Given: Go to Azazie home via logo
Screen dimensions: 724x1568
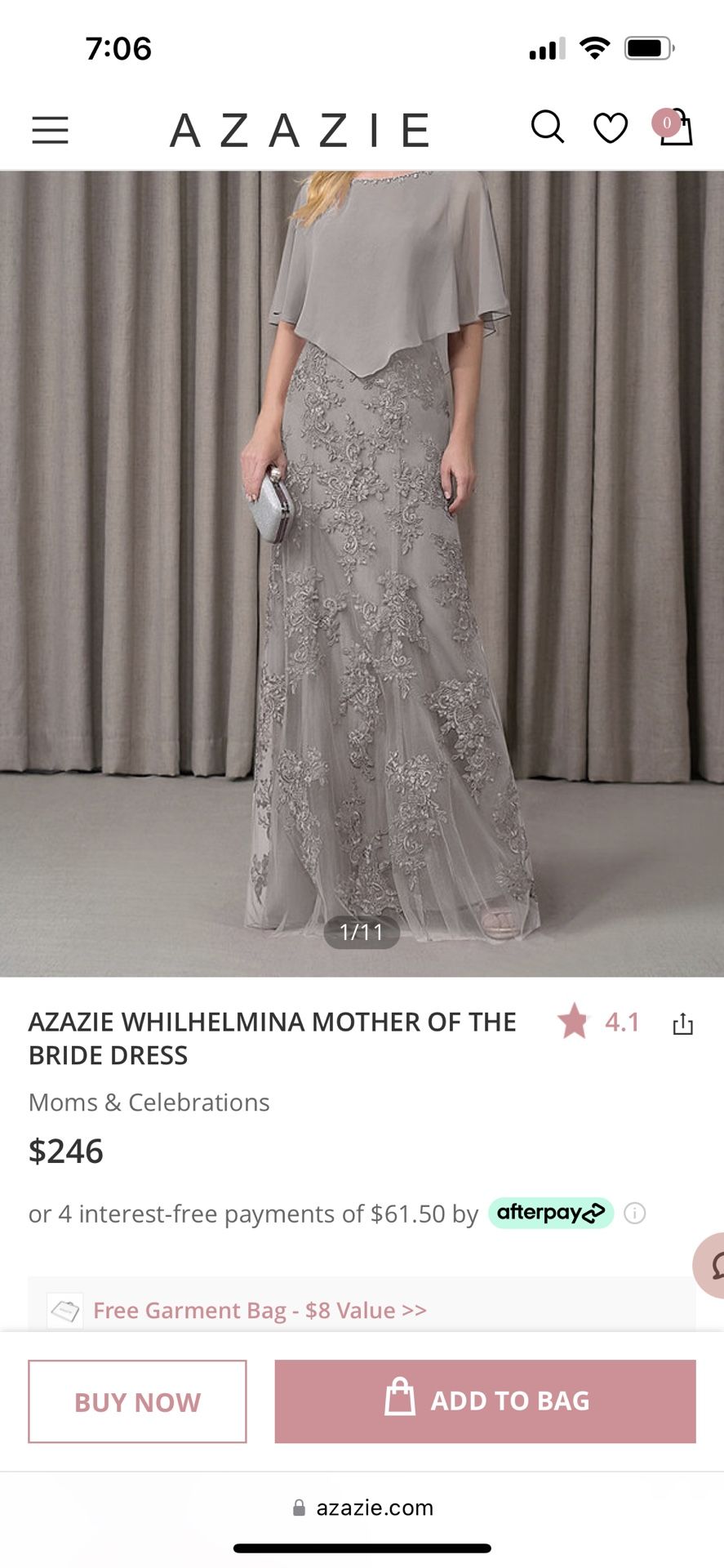Looking at the screenshot, I should point(300,130).
